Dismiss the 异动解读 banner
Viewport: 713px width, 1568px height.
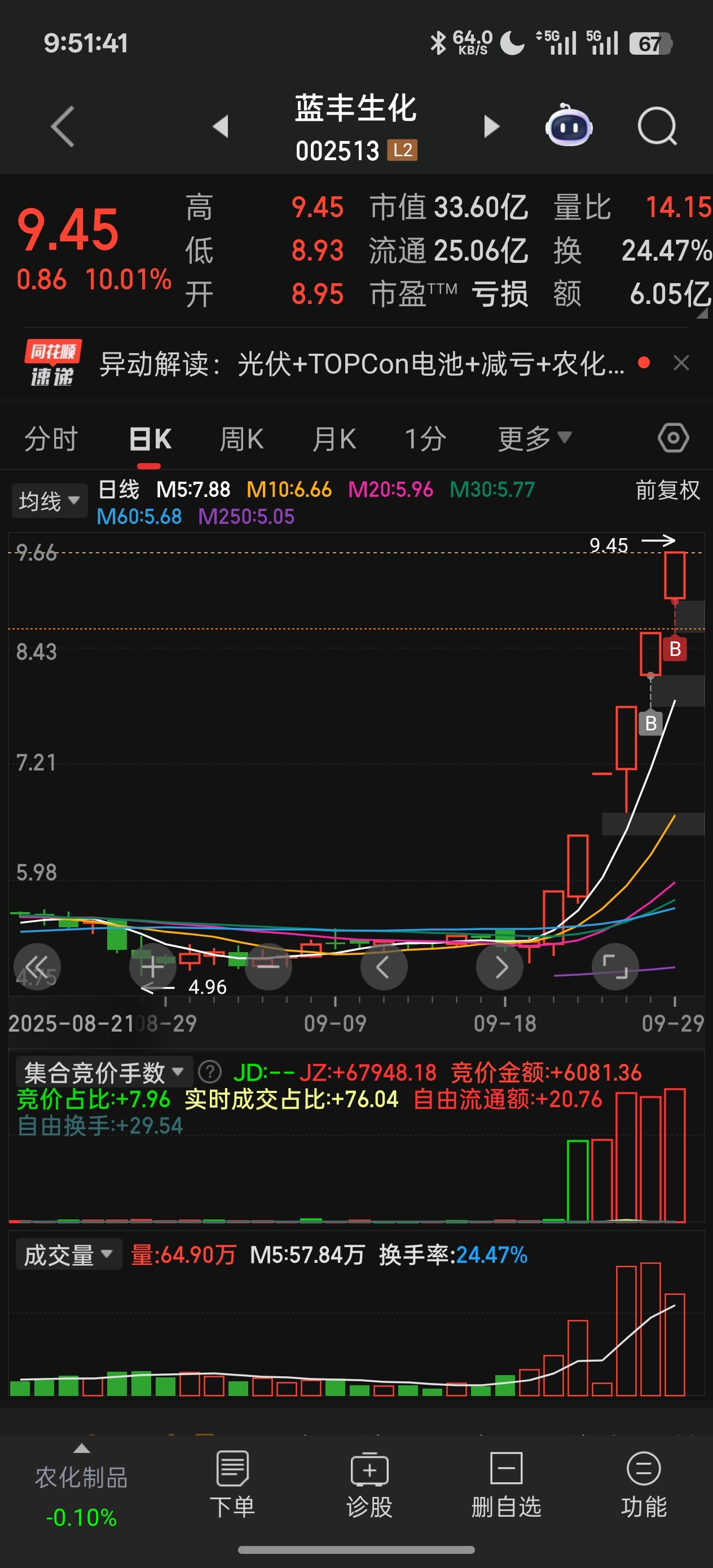(681, 363)
